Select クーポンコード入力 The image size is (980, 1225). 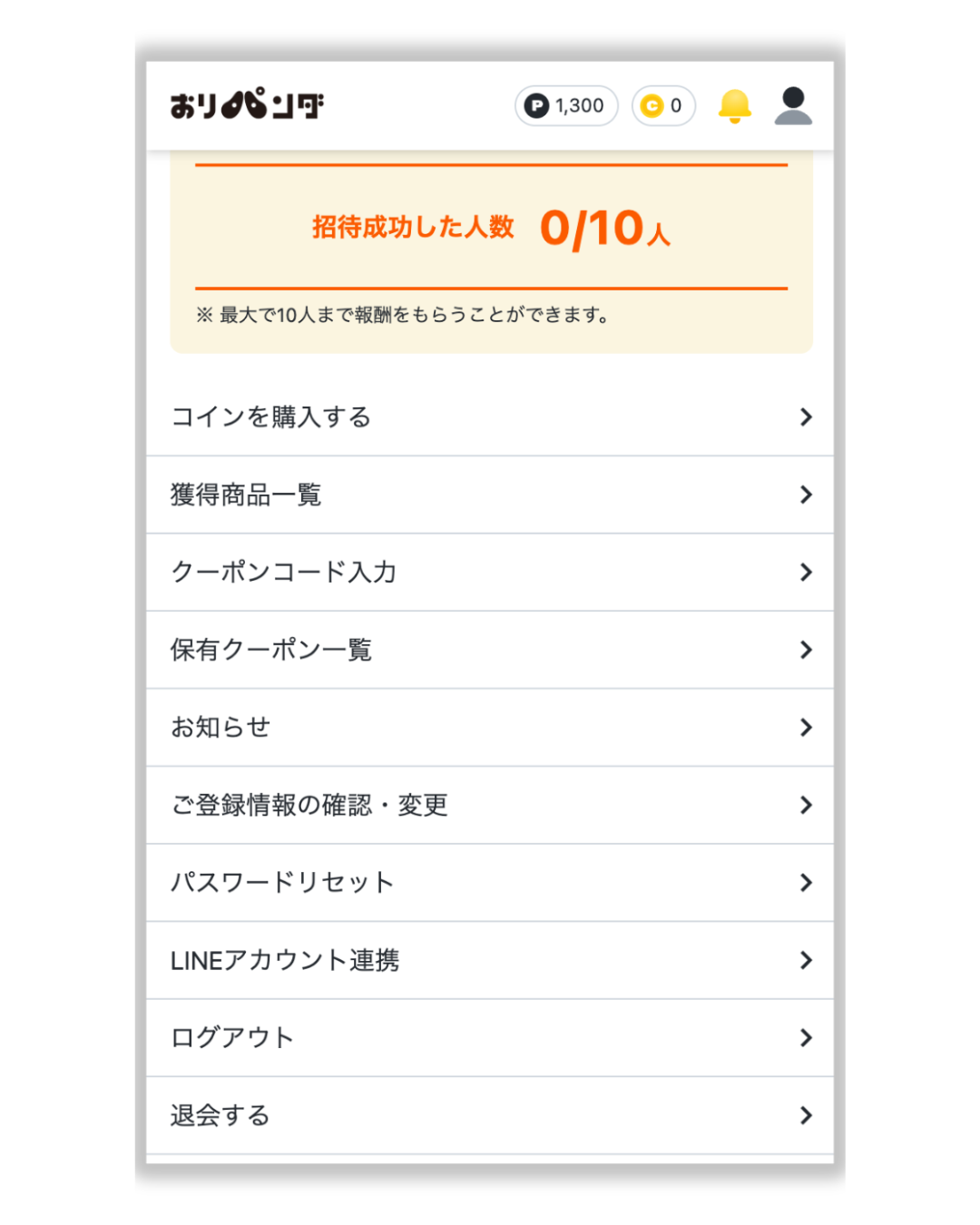coord(490,573)
